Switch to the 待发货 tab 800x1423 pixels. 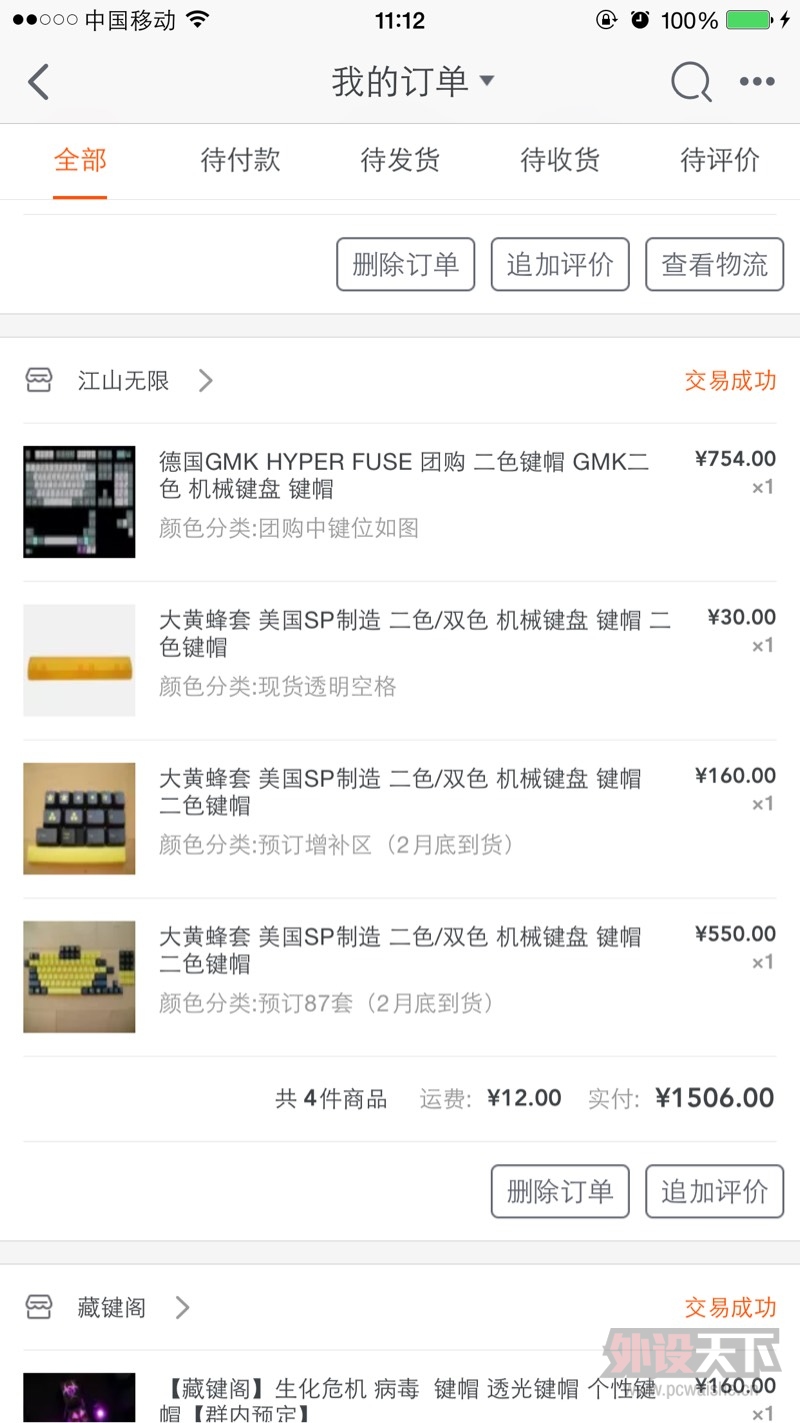click(x=400, y=160)
